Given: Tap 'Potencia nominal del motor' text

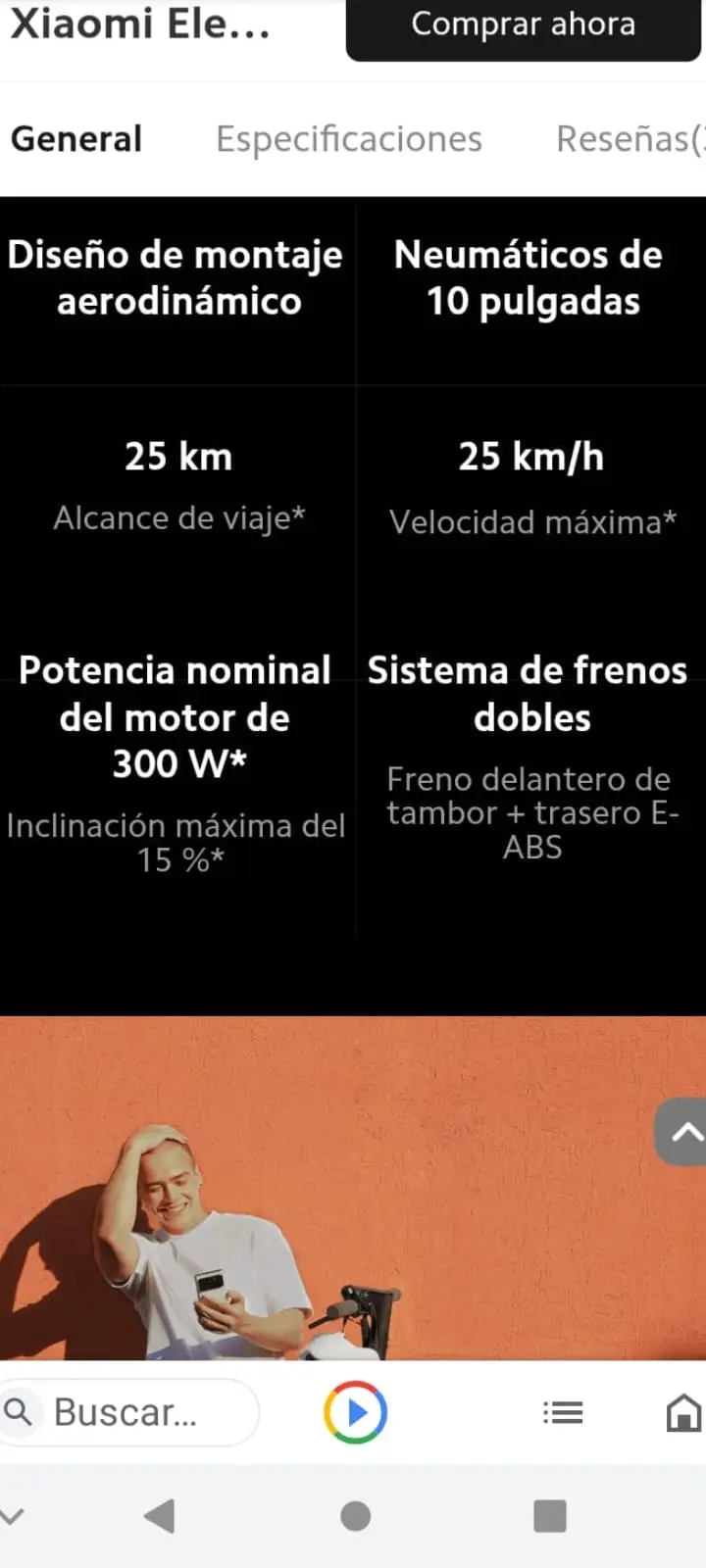Looking at the screenshot, I should 175,717.
